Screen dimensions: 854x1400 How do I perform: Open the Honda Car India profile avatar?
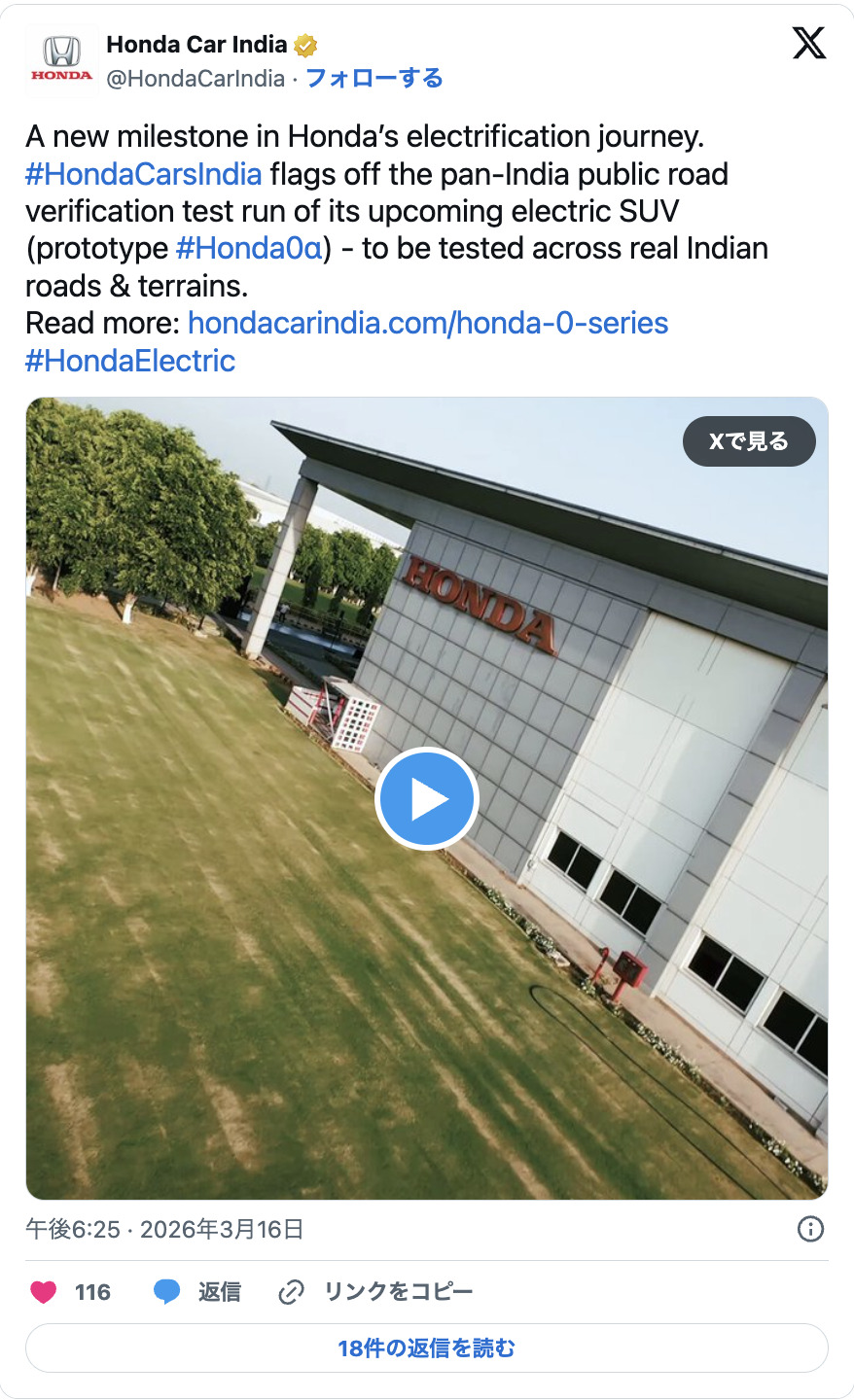[61, 60]
